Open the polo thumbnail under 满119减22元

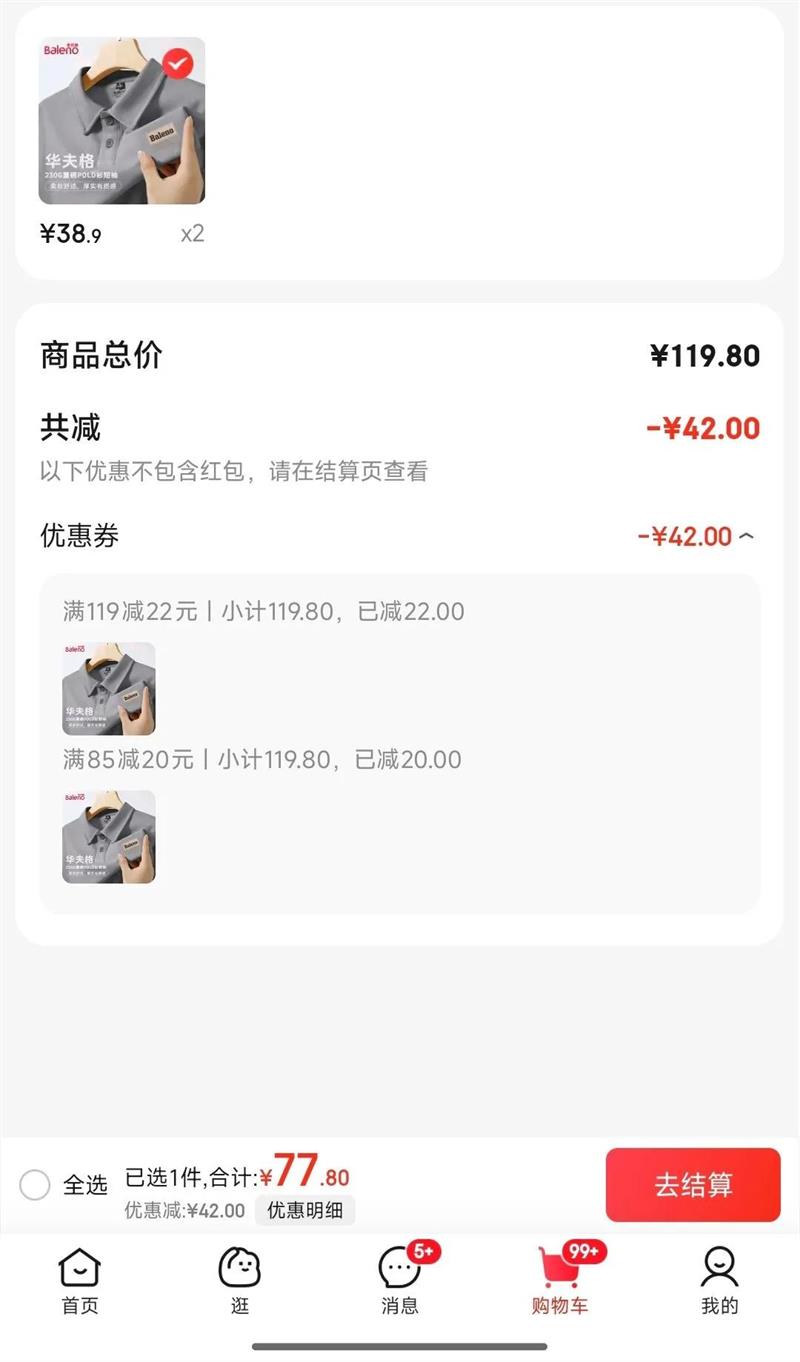click(x=109, y=689)
